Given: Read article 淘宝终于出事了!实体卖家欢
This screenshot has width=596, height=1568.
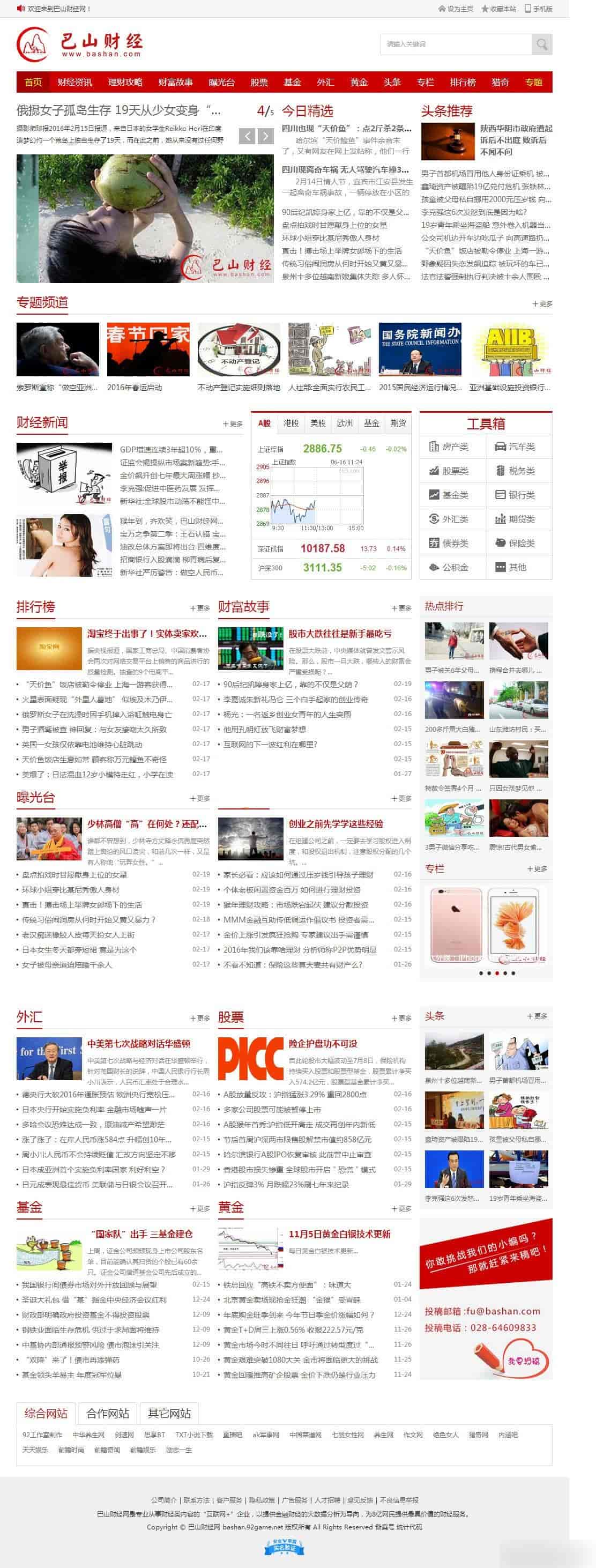Looking at the screenshot, I should coord(147,634).
